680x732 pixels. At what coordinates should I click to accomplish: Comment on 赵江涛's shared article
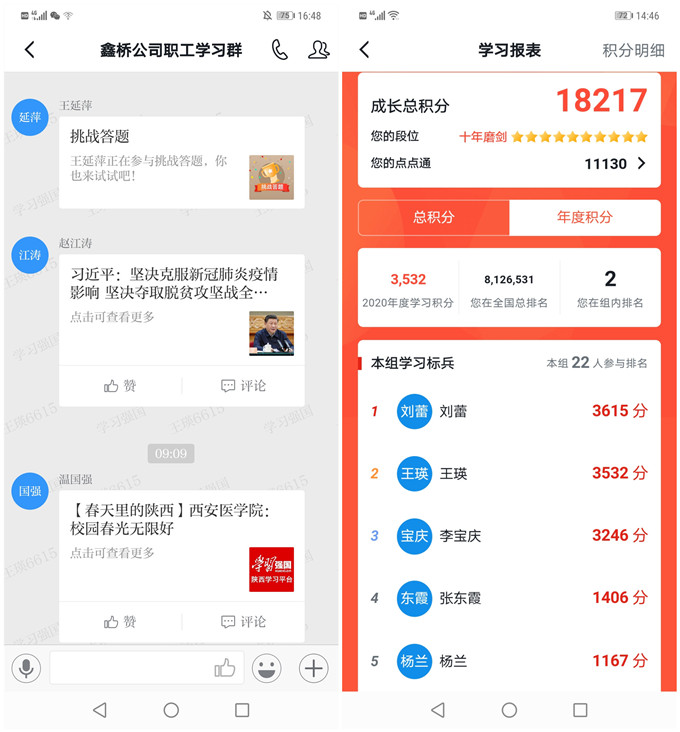pyautogui.click(x=243, y=386)
